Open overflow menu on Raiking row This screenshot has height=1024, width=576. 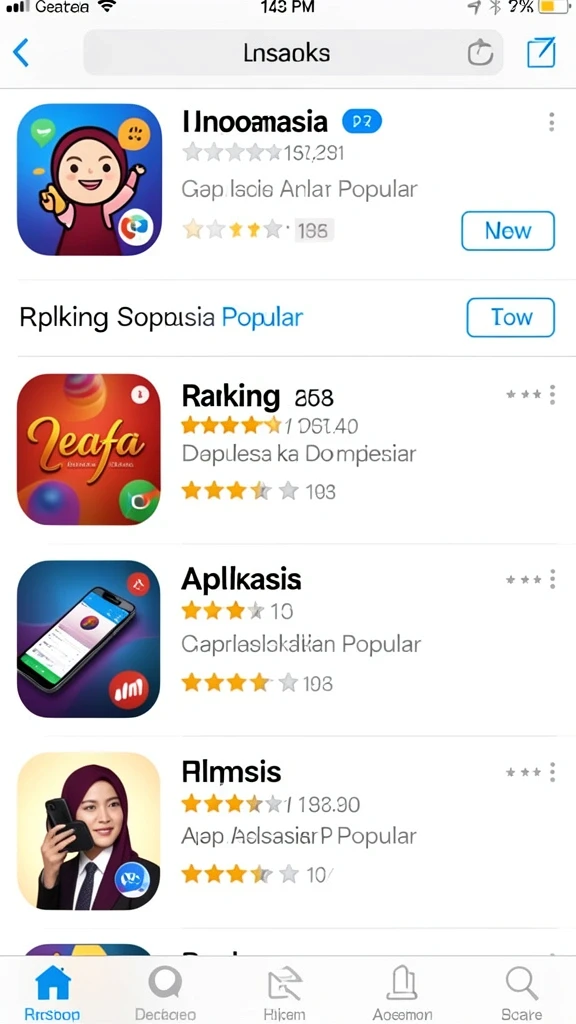[x=552, y=394]
